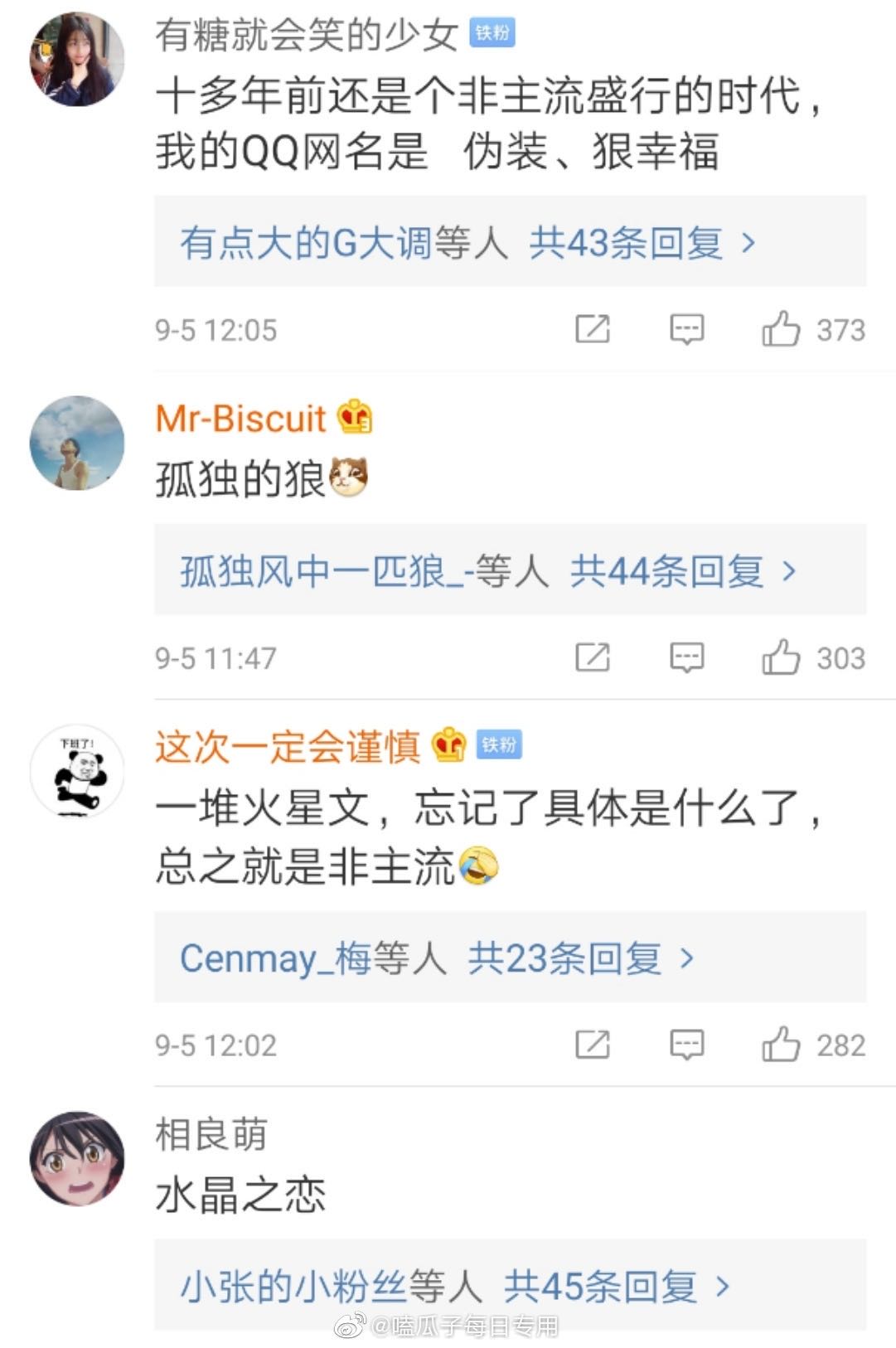This screenshot has height=1348, width=896.
Task: Open 这次一定会谨慎's profile avatar
Action: 77,772
